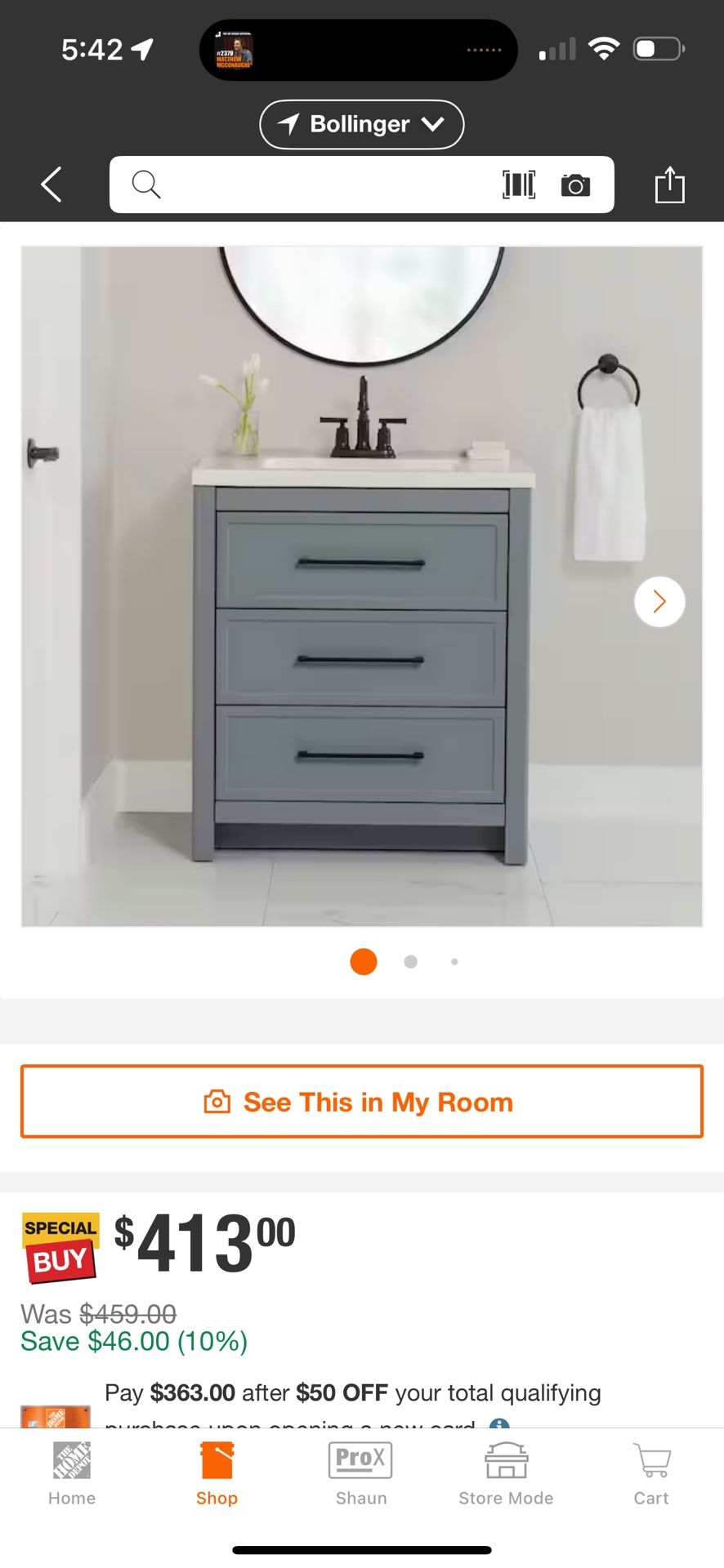Switch to the Home tab
Viewport: 724px width, 1568px height.
tap(71, 1470)
